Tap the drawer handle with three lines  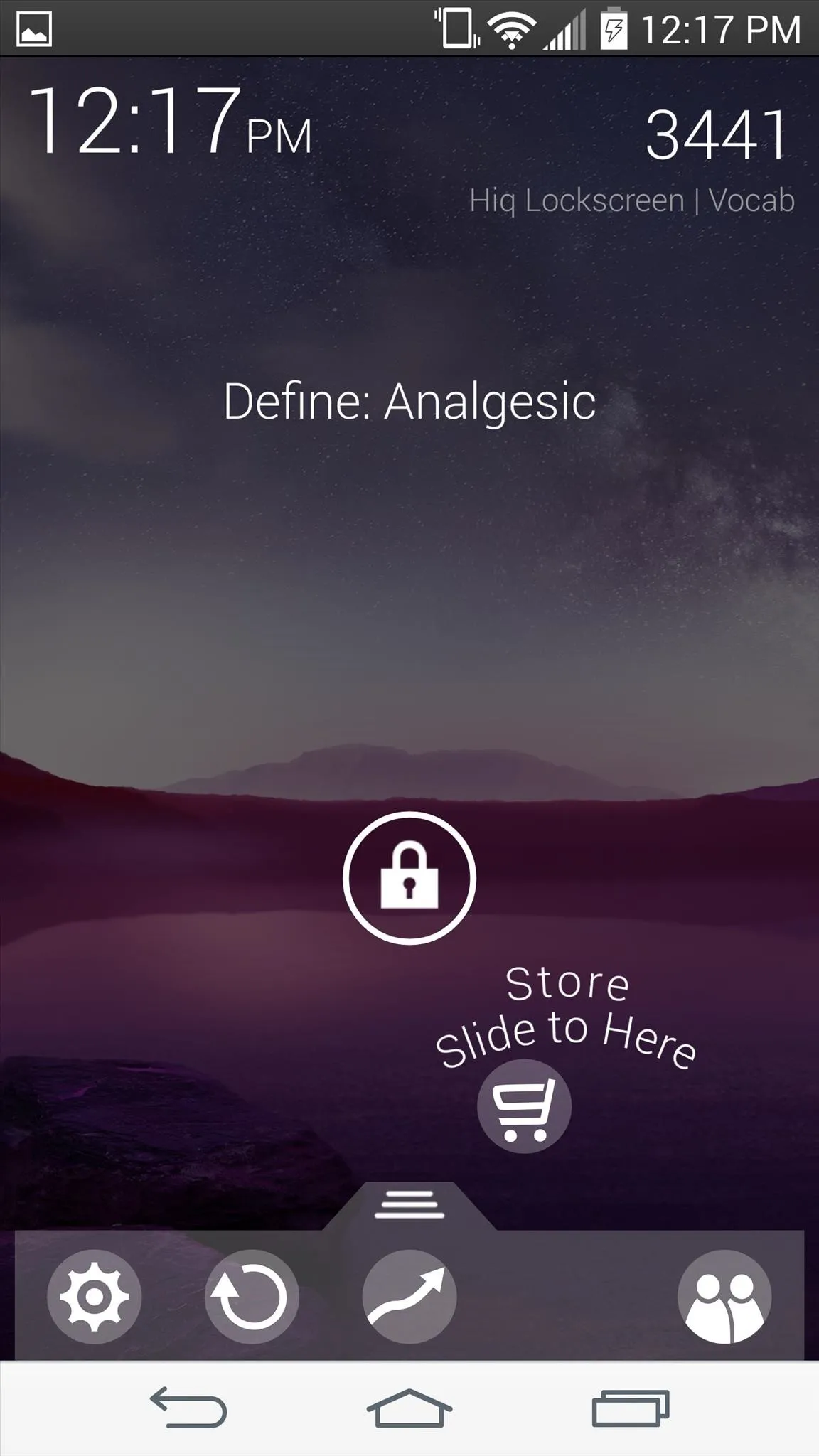(409, 1204)
